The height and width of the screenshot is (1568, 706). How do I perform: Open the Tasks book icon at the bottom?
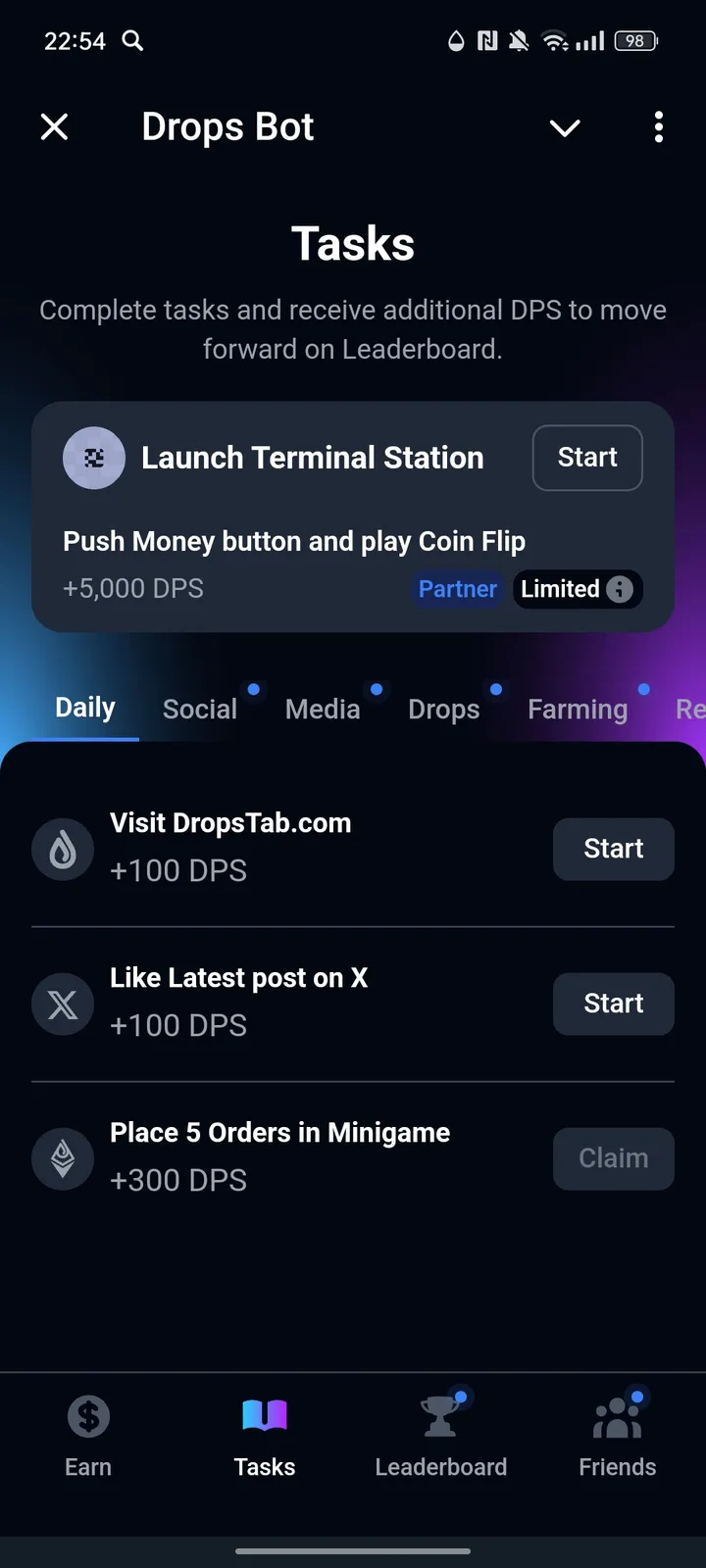tap(264, 1414)
